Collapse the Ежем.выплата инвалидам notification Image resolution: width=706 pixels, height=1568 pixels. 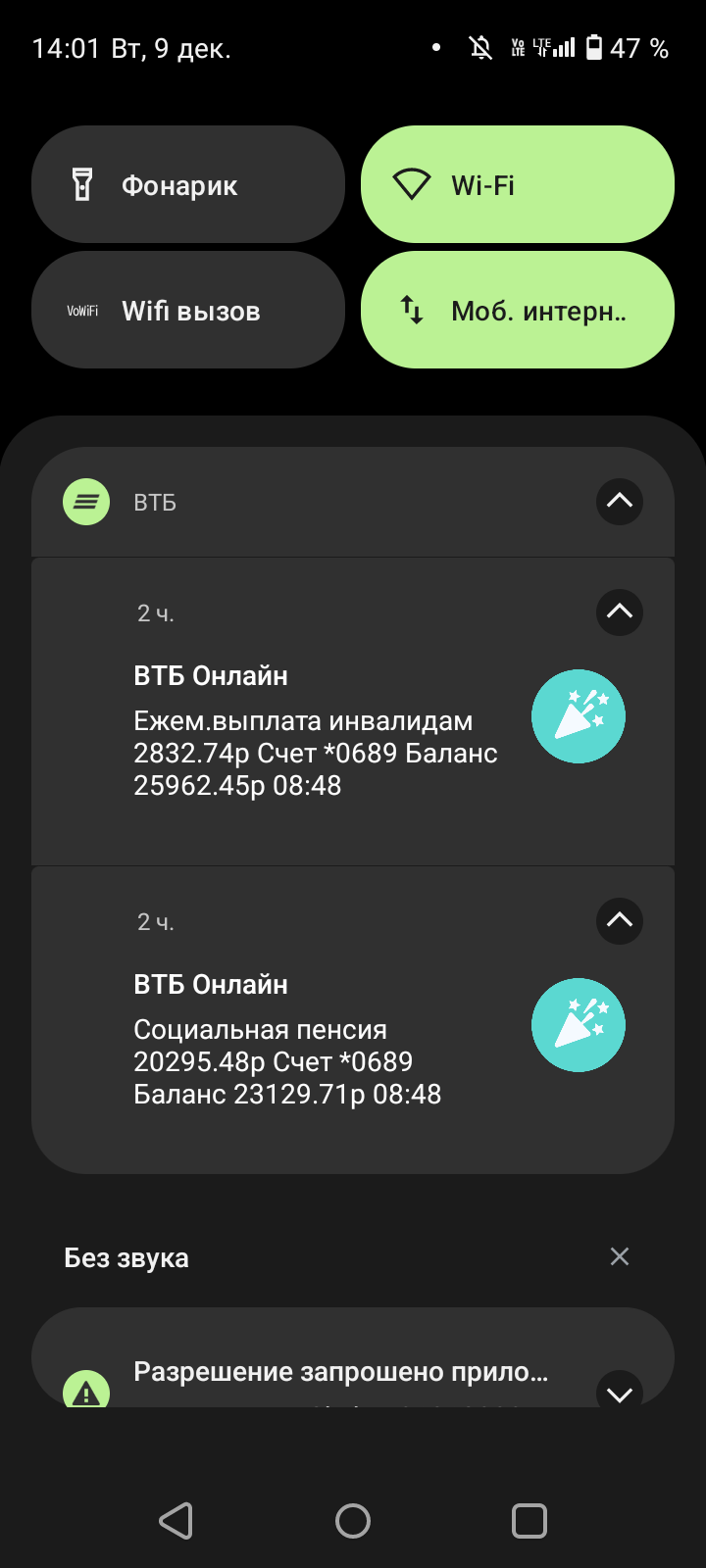pyautogui.click(x=619, y=612)
